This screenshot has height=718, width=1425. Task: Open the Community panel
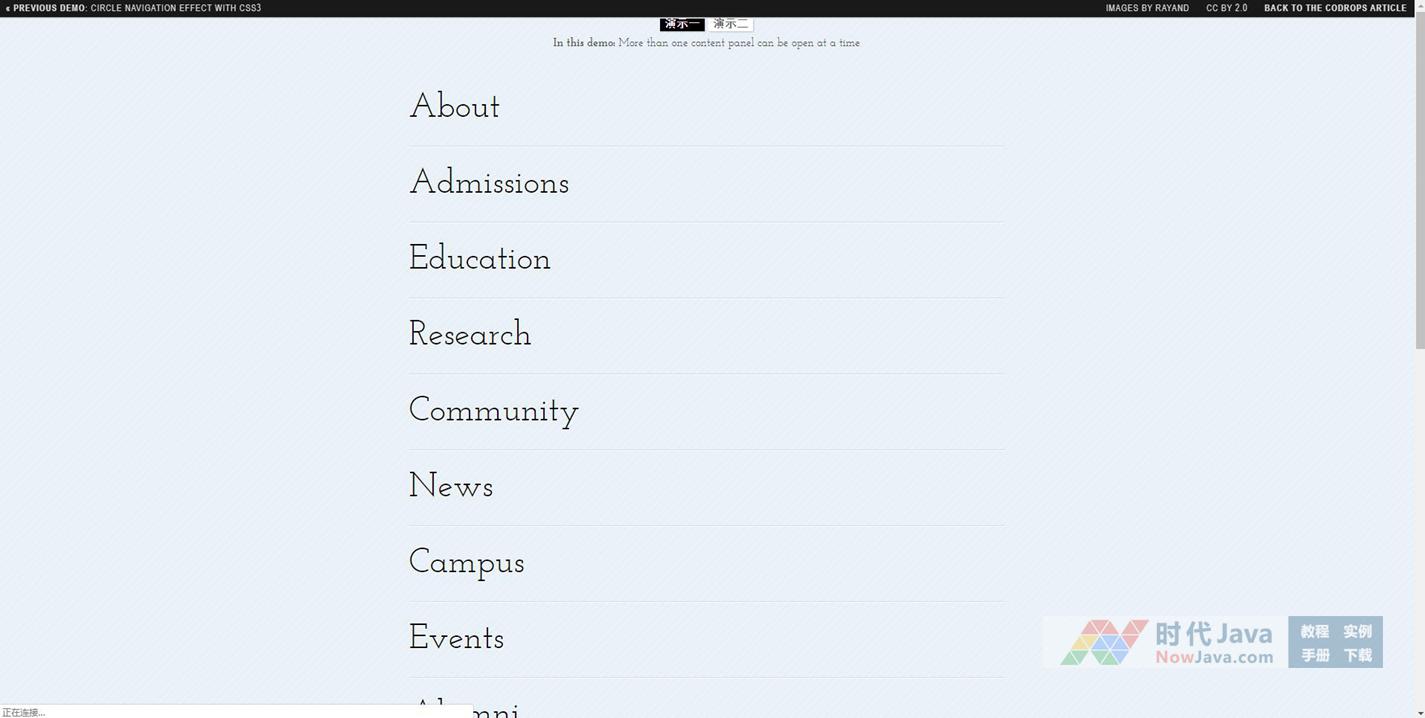494,411
